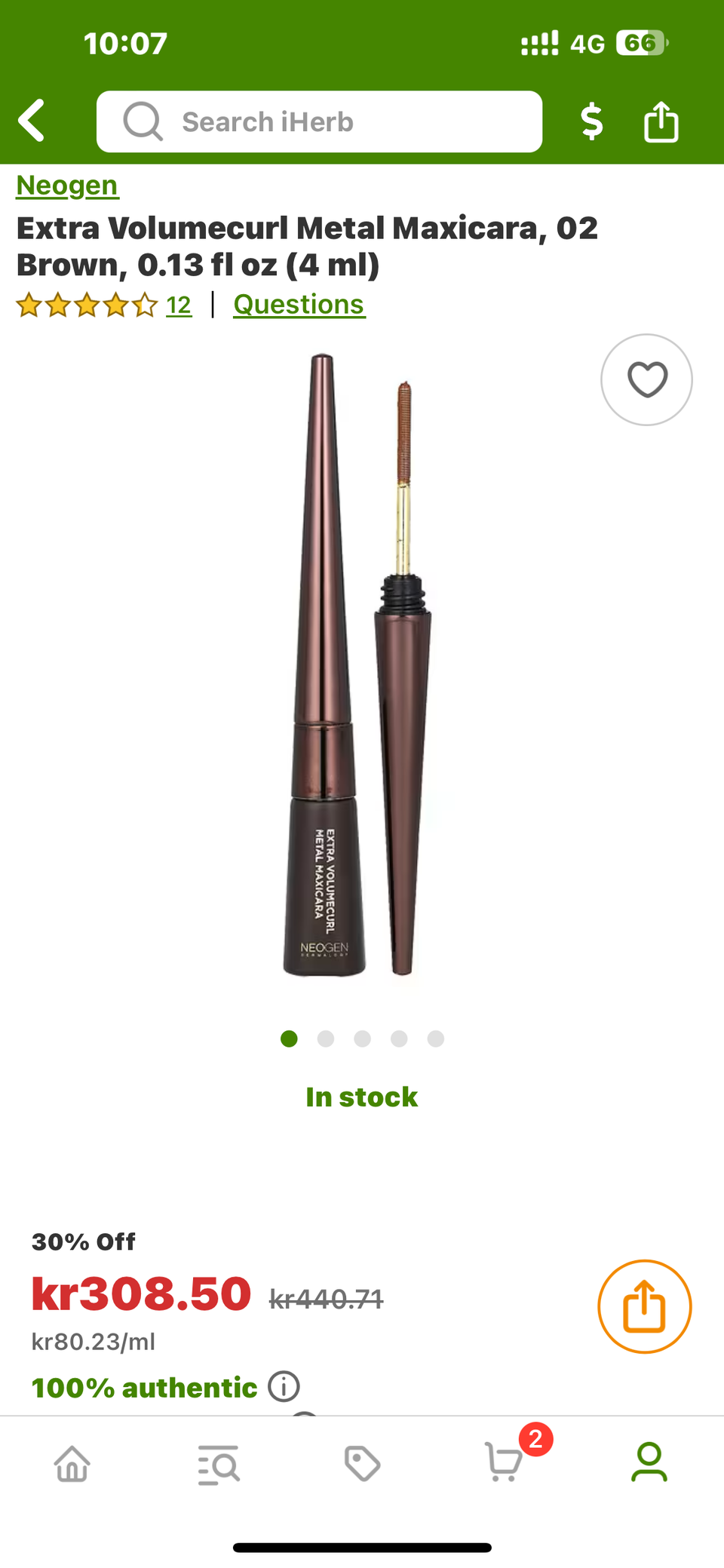724x1568 pixels.
Task: Switch to the account profile tab
Action: (649, 1462)
